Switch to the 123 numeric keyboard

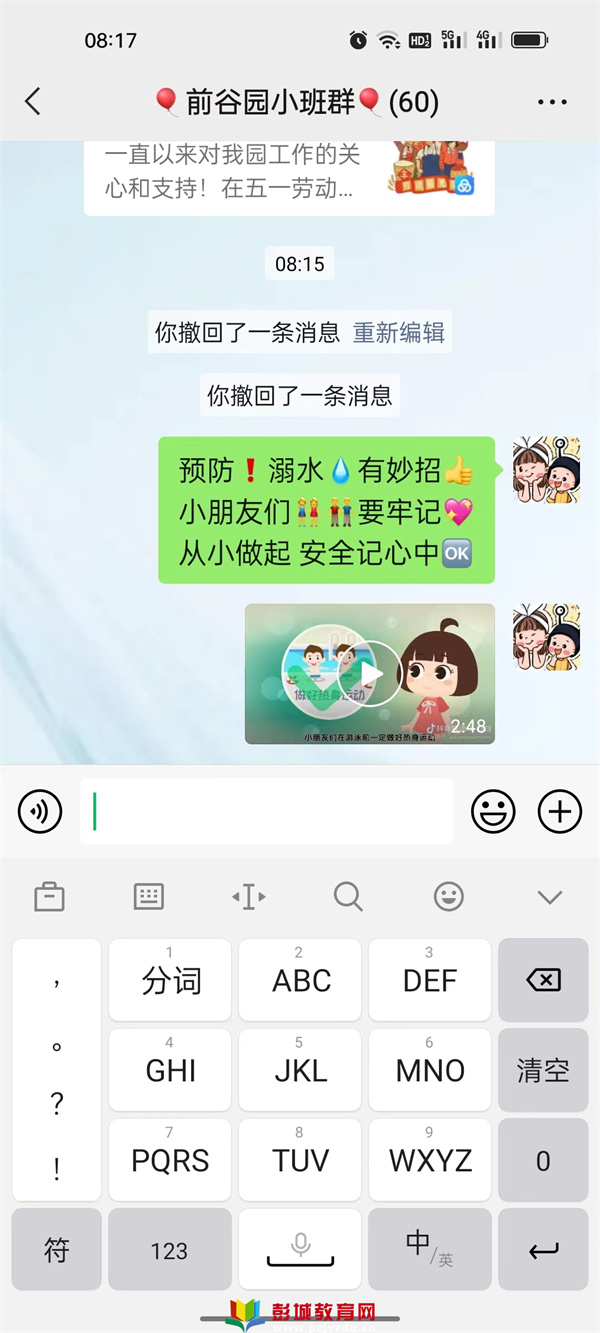click(x=169, y=1250)
